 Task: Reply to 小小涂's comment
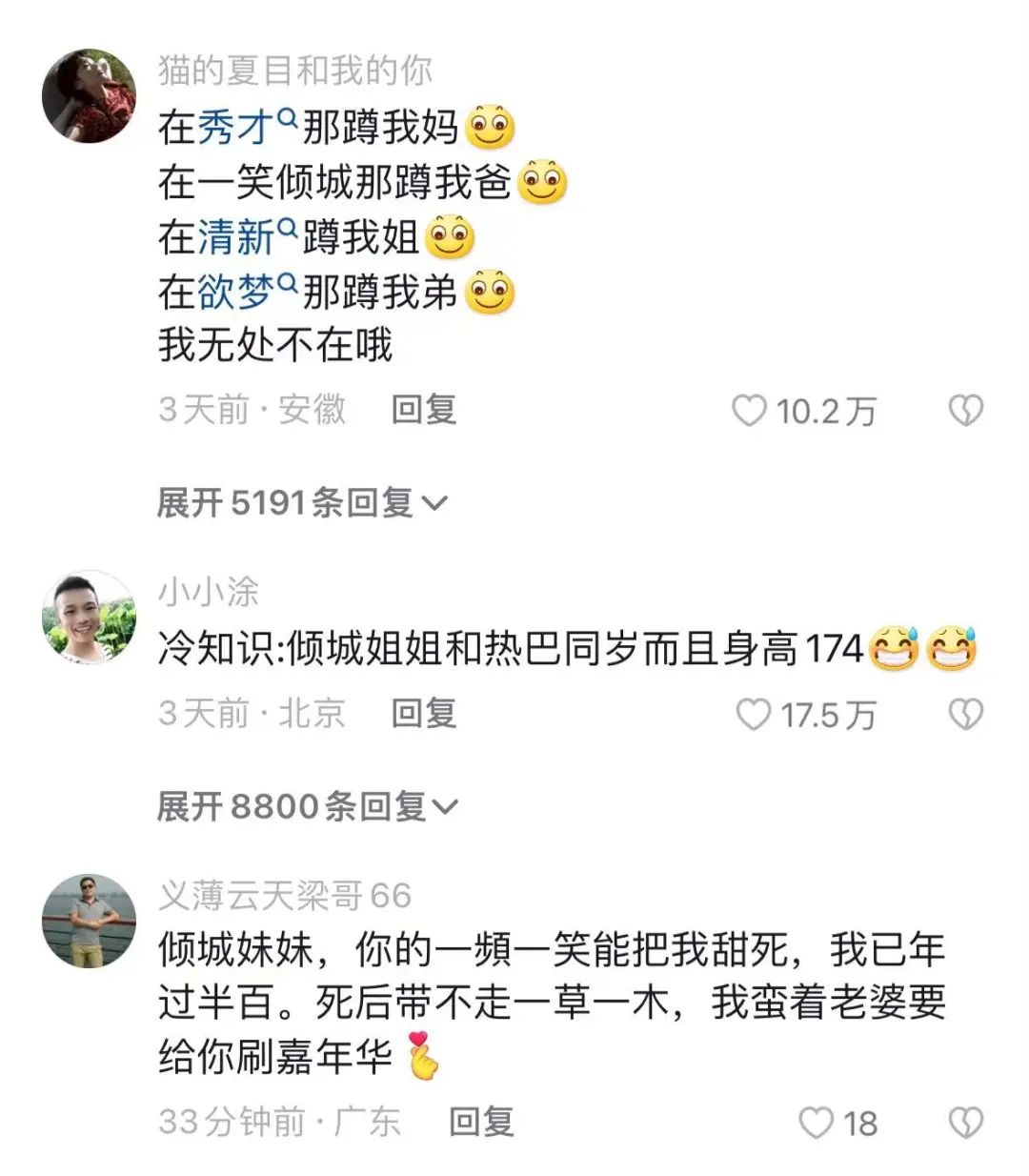424,713
